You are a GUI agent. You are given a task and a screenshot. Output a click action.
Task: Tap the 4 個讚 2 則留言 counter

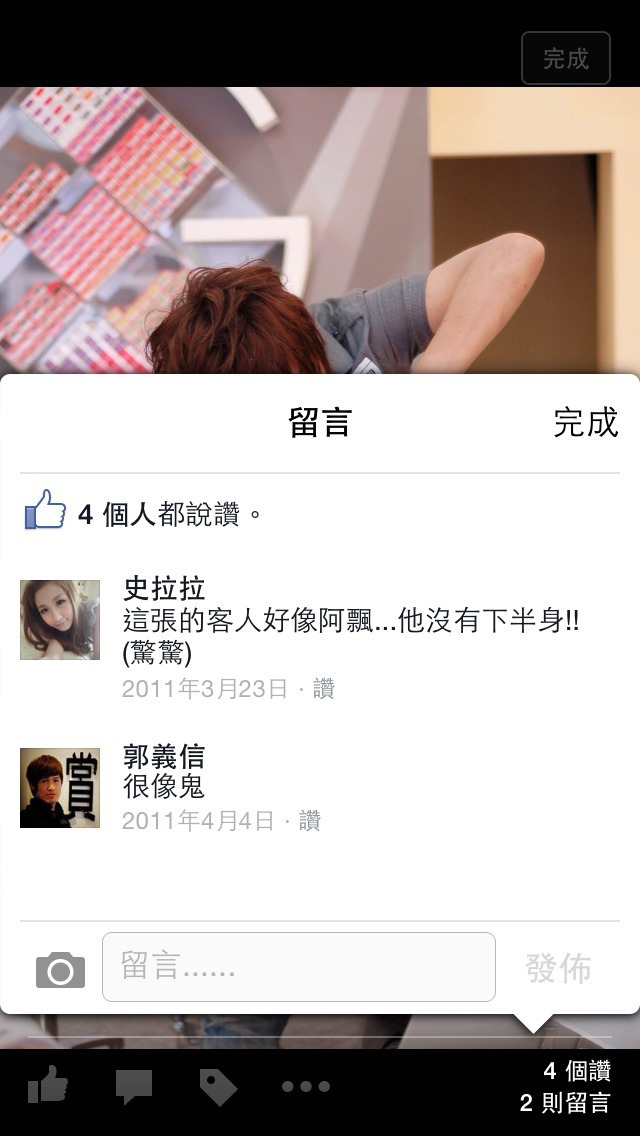[x=566, y=1086]
